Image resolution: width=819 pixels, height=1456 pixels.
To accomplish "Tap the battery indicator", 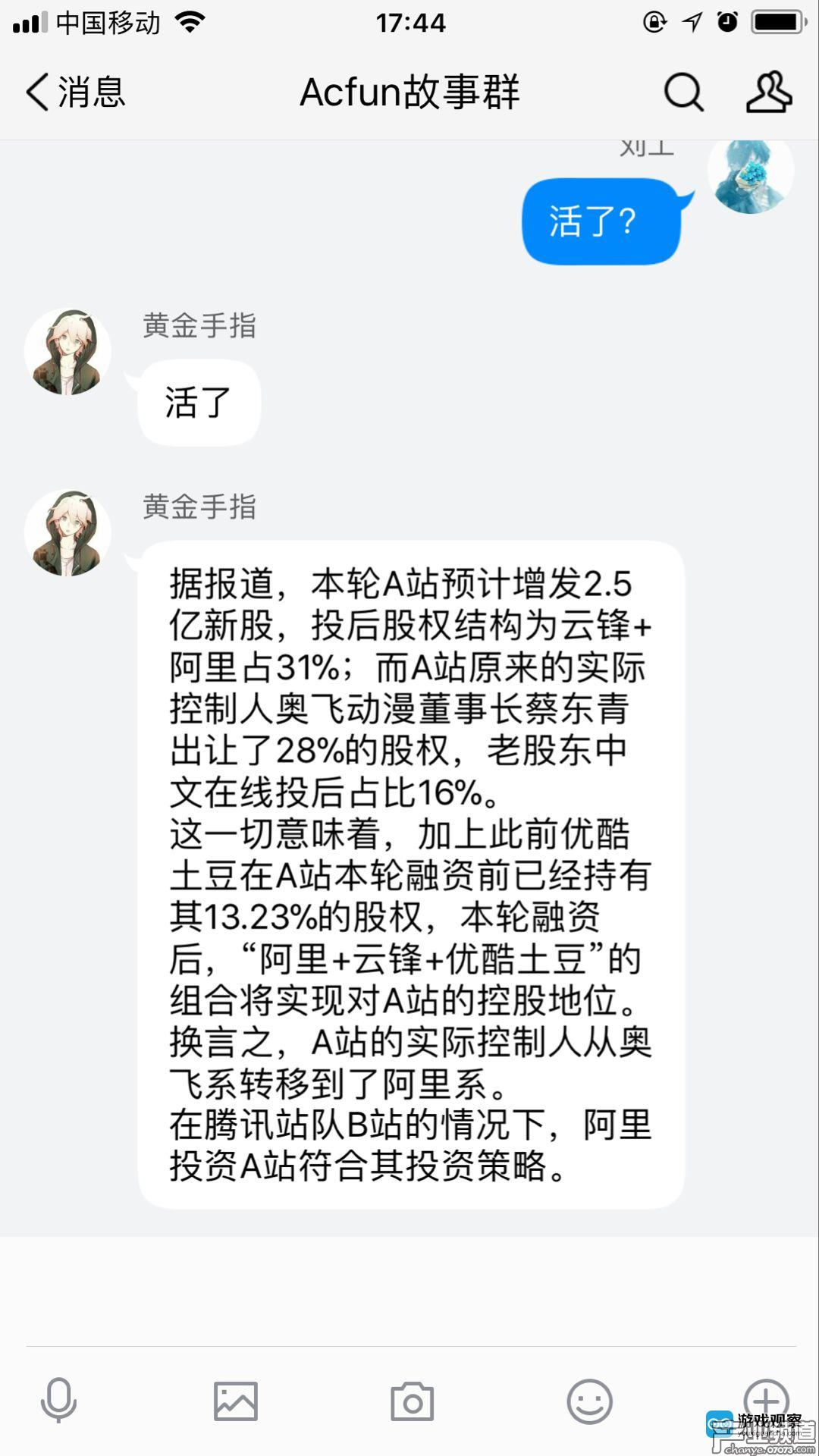I will [777, 21].
